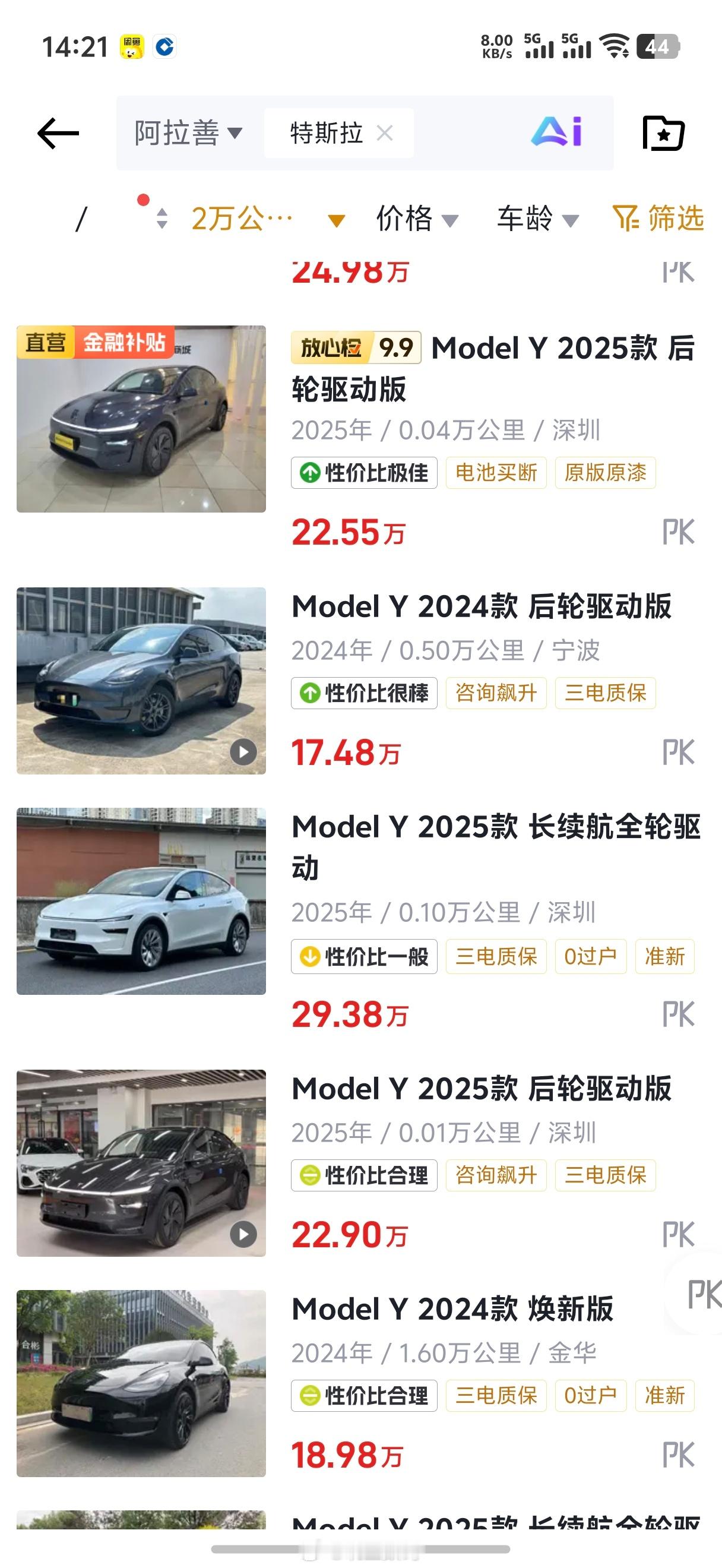Screen dimensions: 722x1568
Task: Expand the 价格 price filter
Action: tap(417, 219)
